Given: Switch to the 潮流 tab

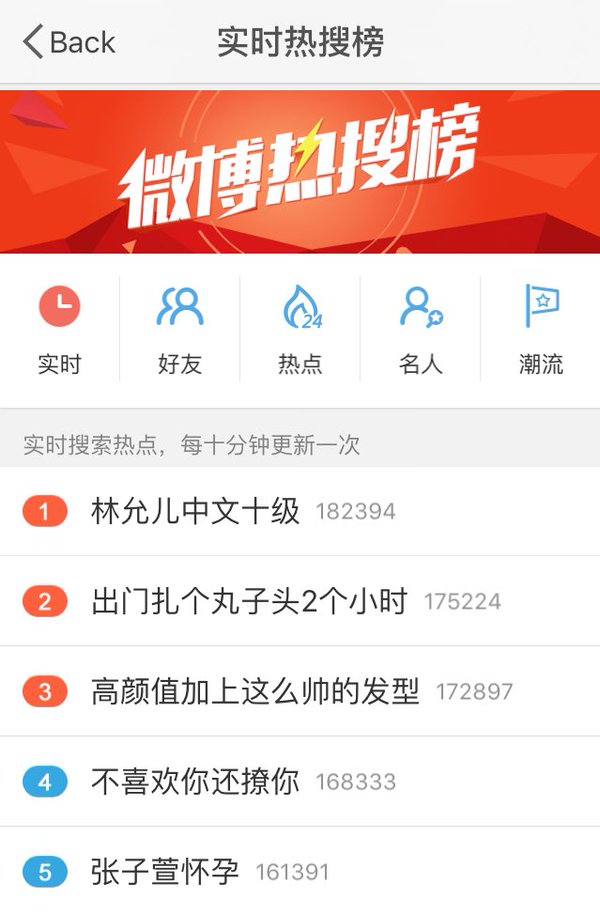Looking at the screenshot, I should point(540,330).
